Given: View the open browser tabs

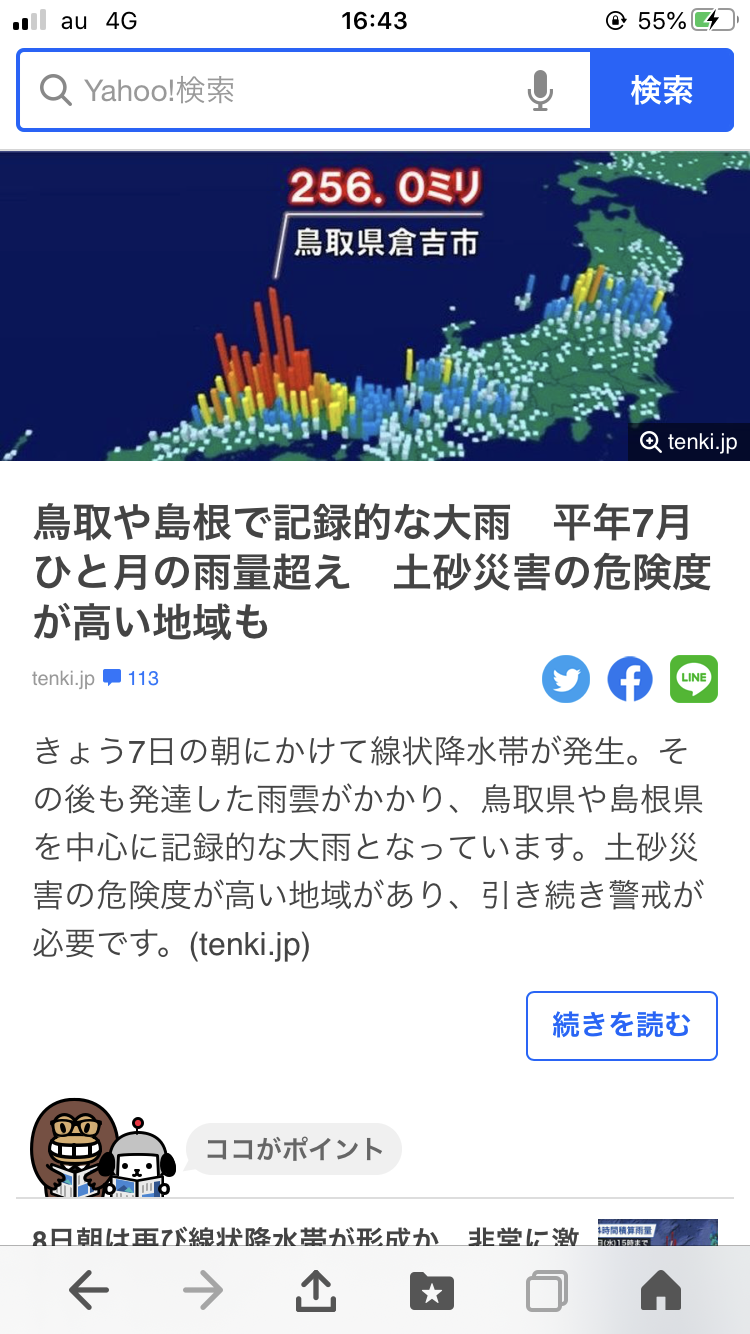Looking at the screenshot, I should [x=547, y=1291].
